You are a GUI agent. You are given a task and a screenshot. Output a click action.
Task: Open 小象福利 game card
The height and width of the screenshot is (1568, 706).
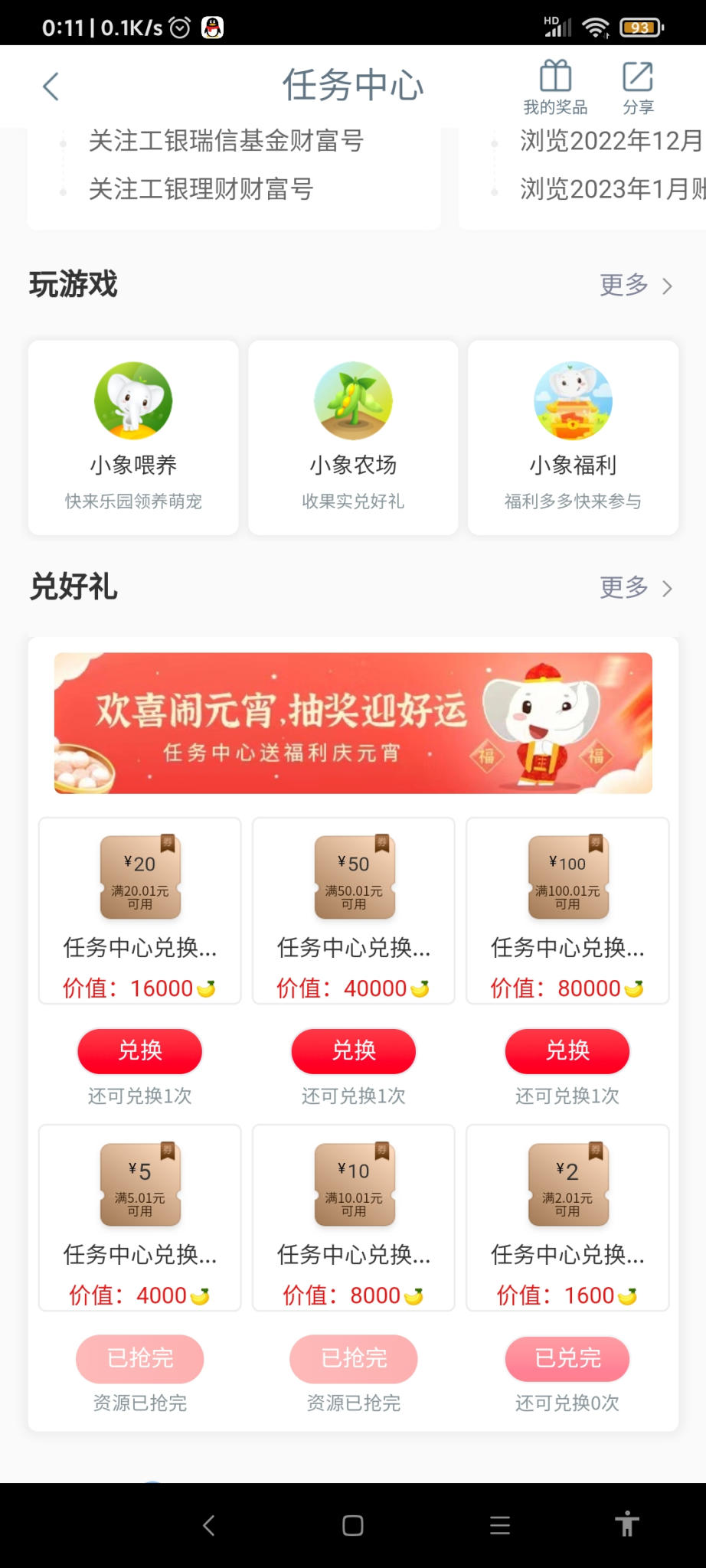point(573,437)
